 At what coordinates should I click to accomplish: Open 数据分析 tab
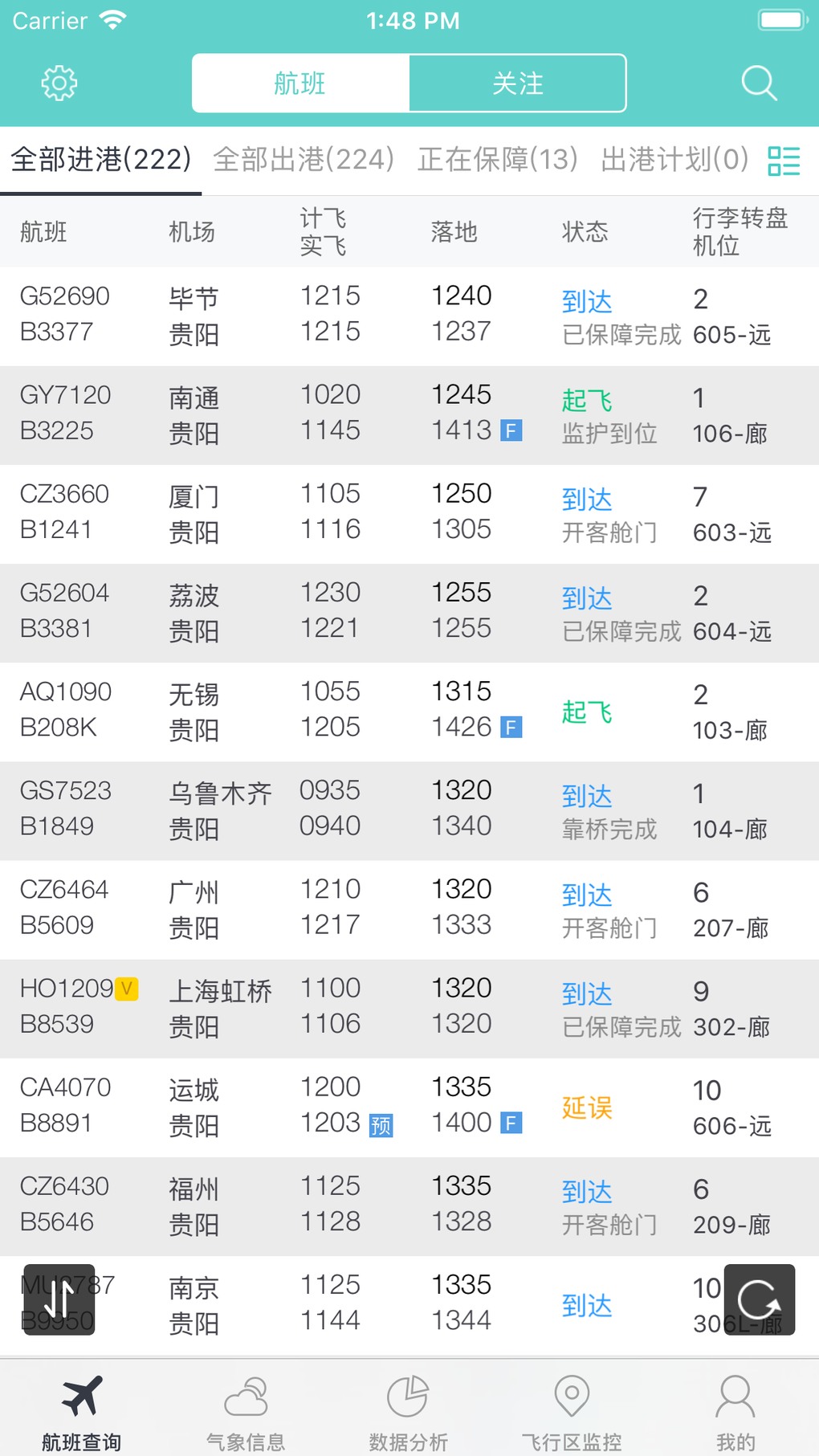pyautogui.click(x=409, y=1411)
